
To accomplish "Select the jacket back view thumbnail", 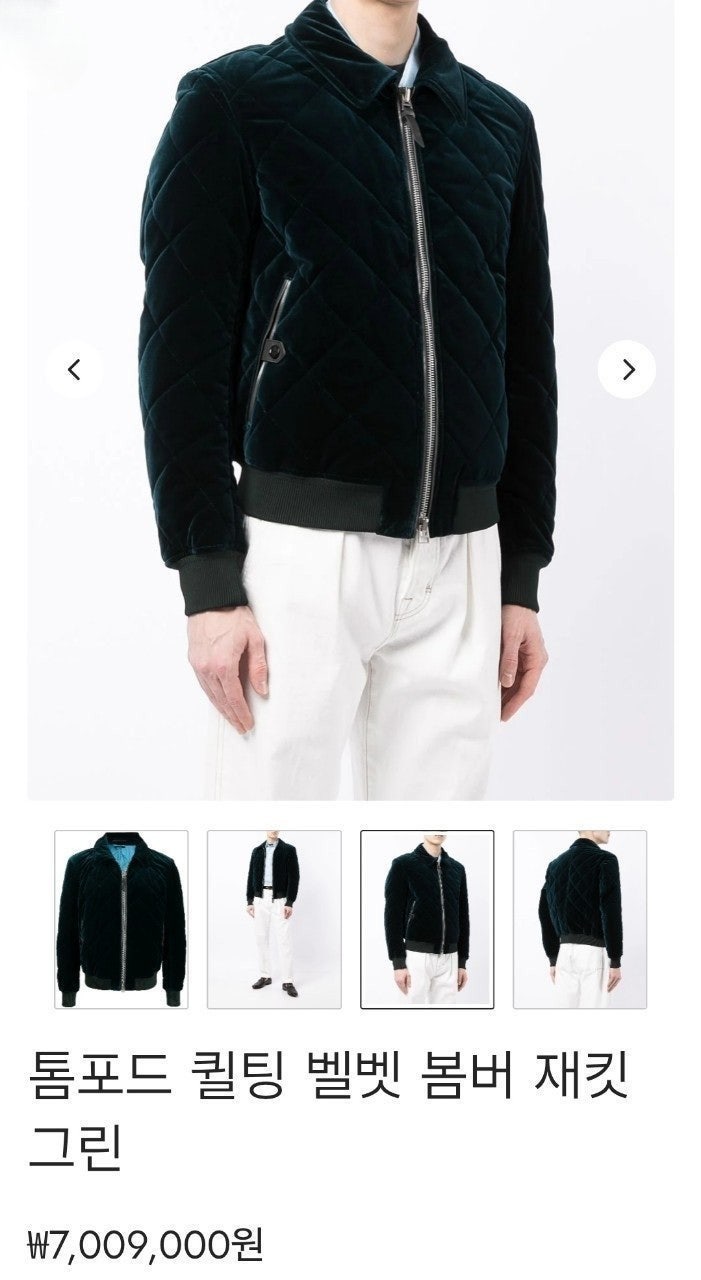I will pyautogui.click(x=580, y=919).
